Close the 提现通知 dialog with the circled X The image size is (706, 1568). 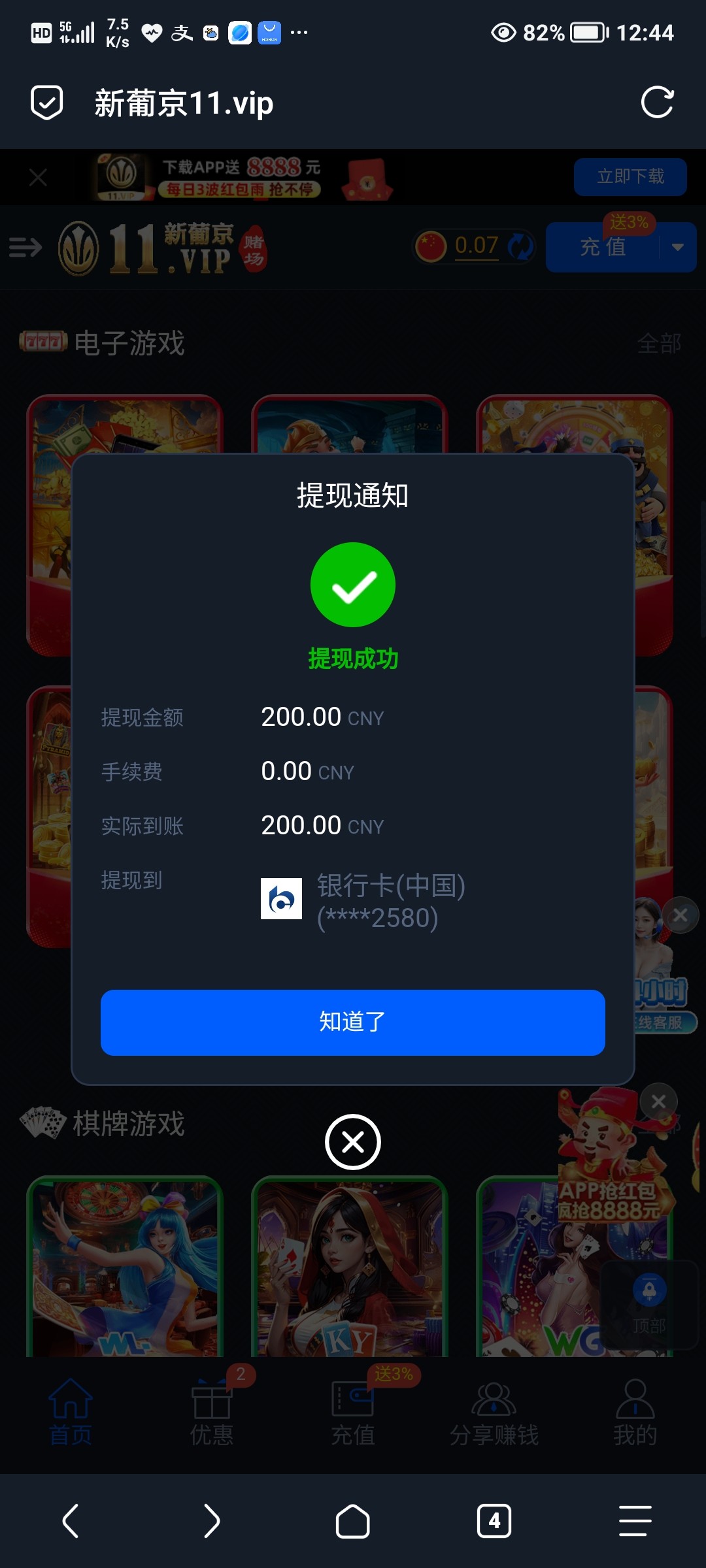pyautogui.click(x=353, y=1142)
